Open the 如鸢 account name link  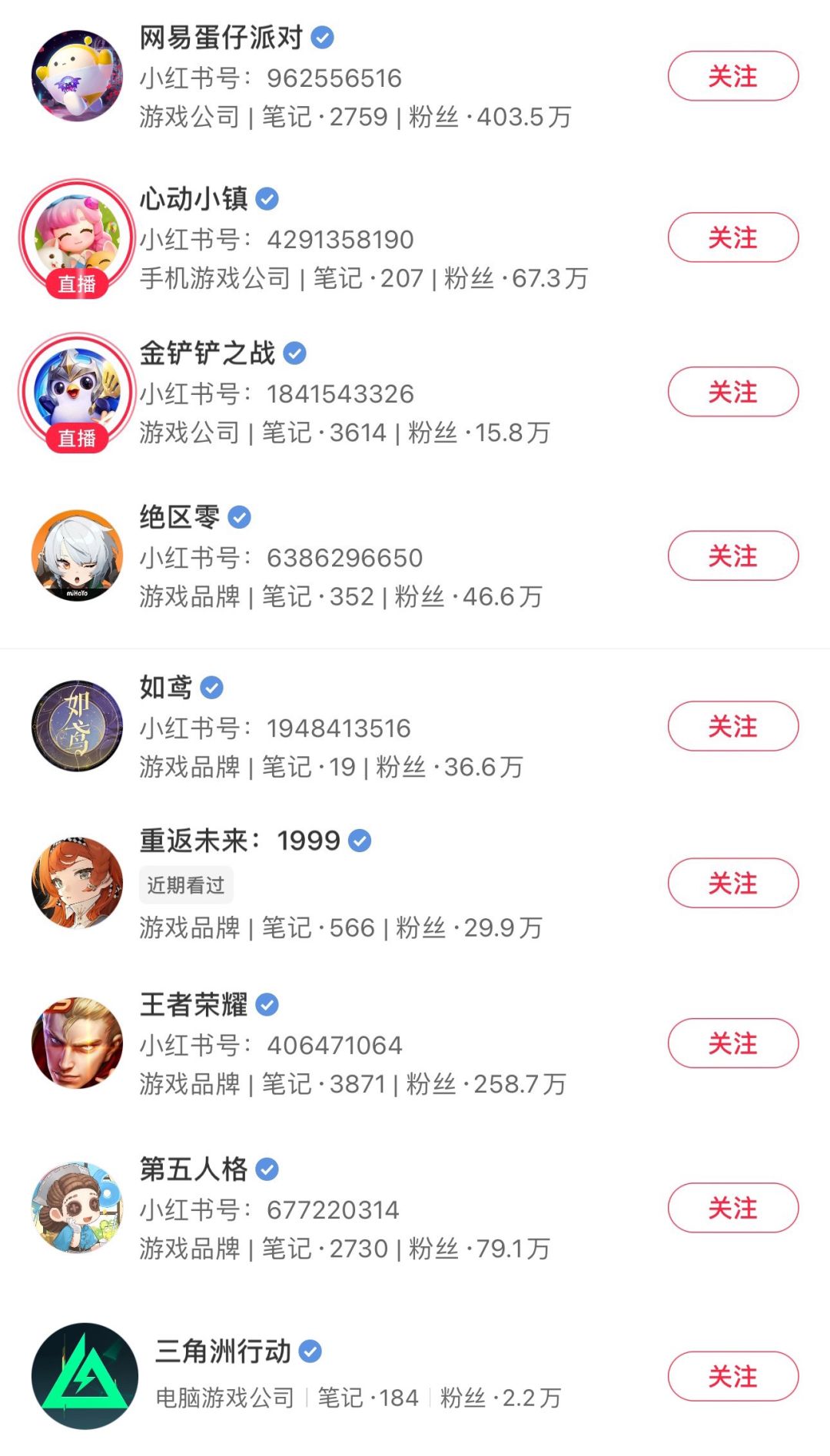click(x=165, y=688)
